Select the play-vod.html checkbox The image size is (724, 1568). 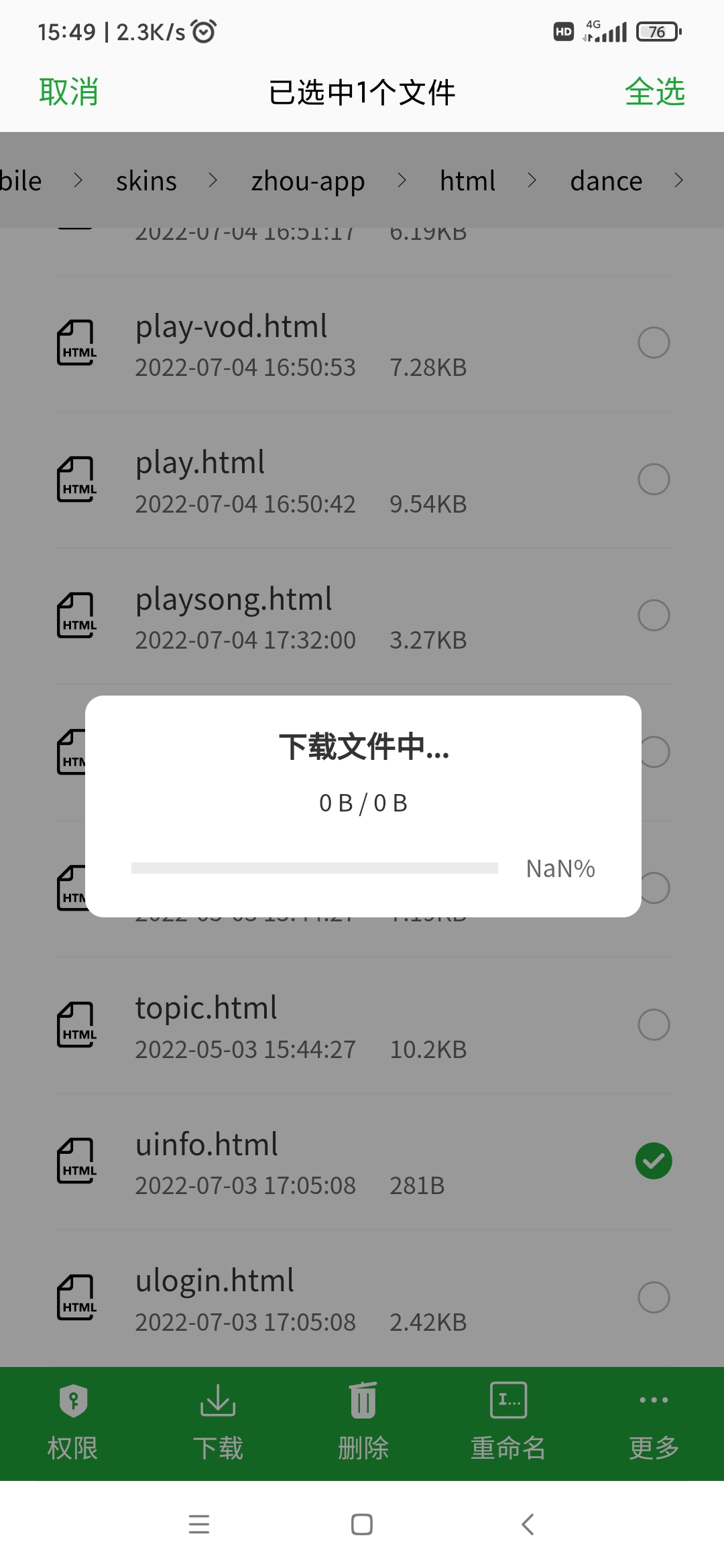(x=654, y=343)
